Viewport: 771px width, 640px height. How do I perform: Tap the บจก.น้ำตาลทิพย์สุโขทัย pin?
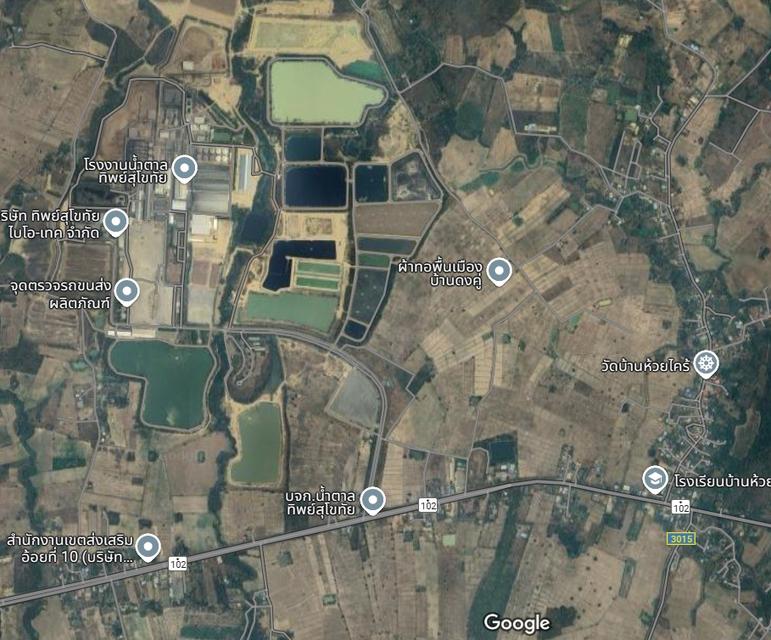373,500
